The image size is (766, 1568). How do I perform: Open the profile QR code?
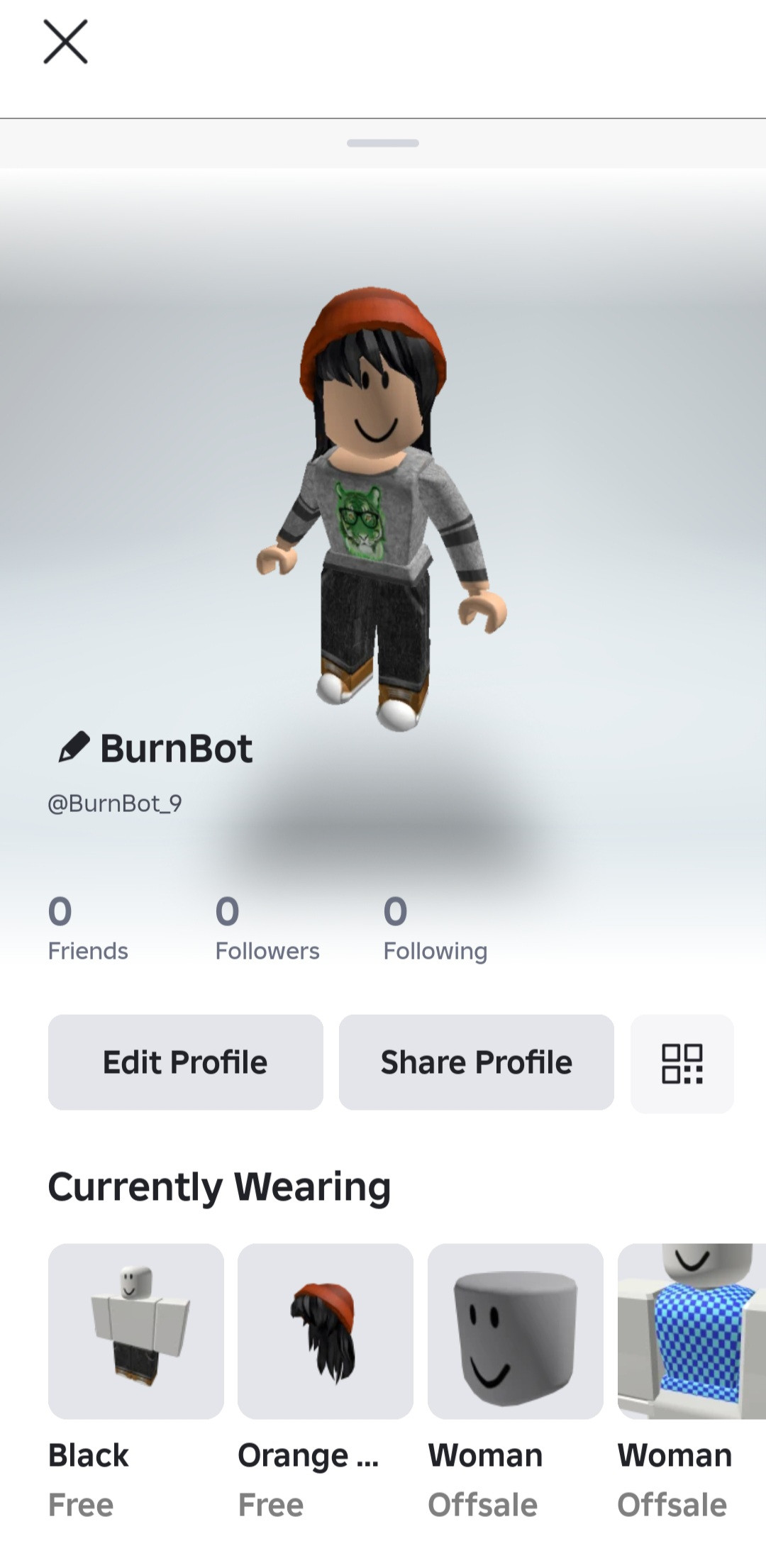pos(682,1063)
